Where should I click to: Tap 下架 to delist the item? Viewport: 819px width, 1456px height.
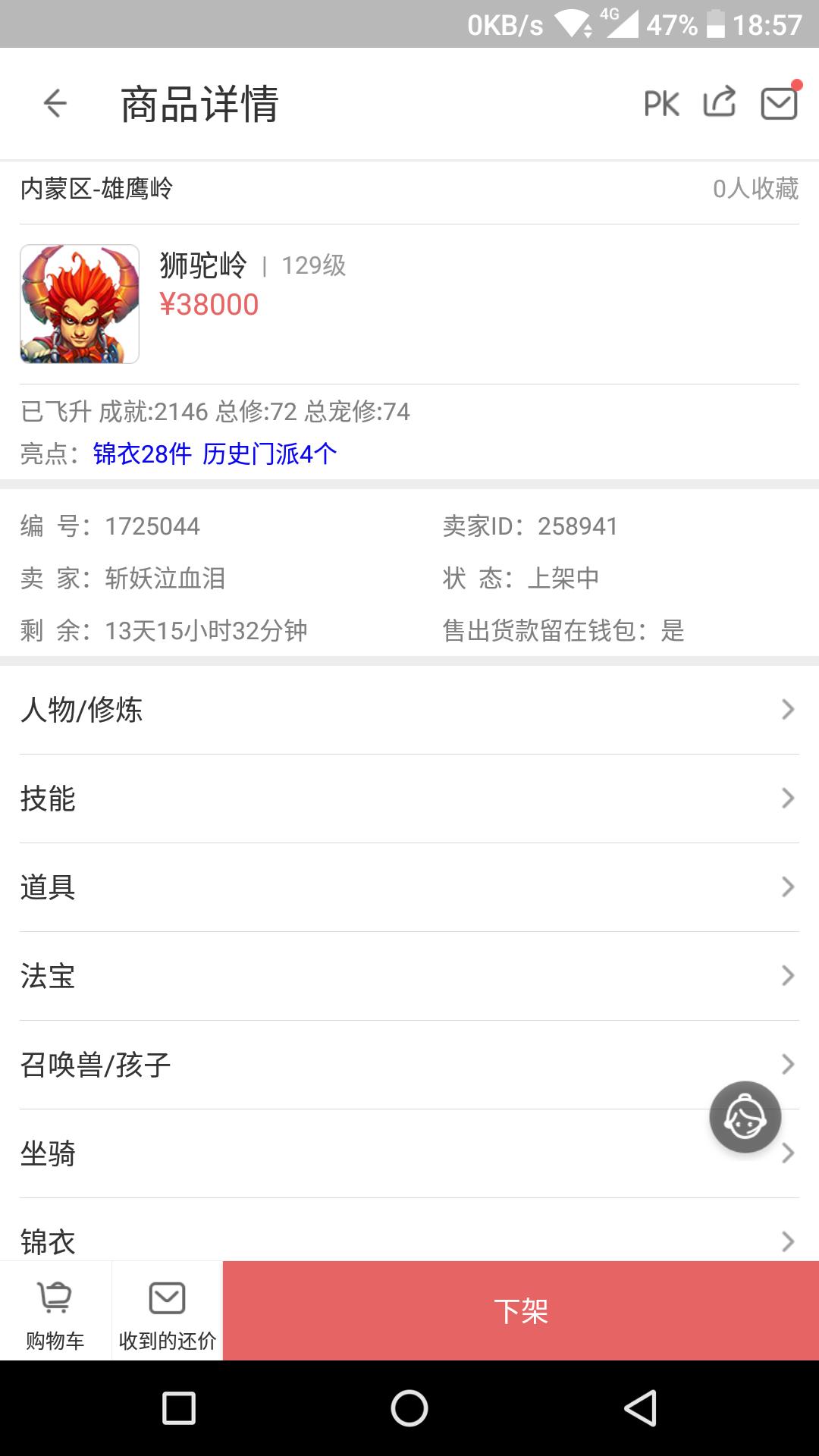[520, 1310]
